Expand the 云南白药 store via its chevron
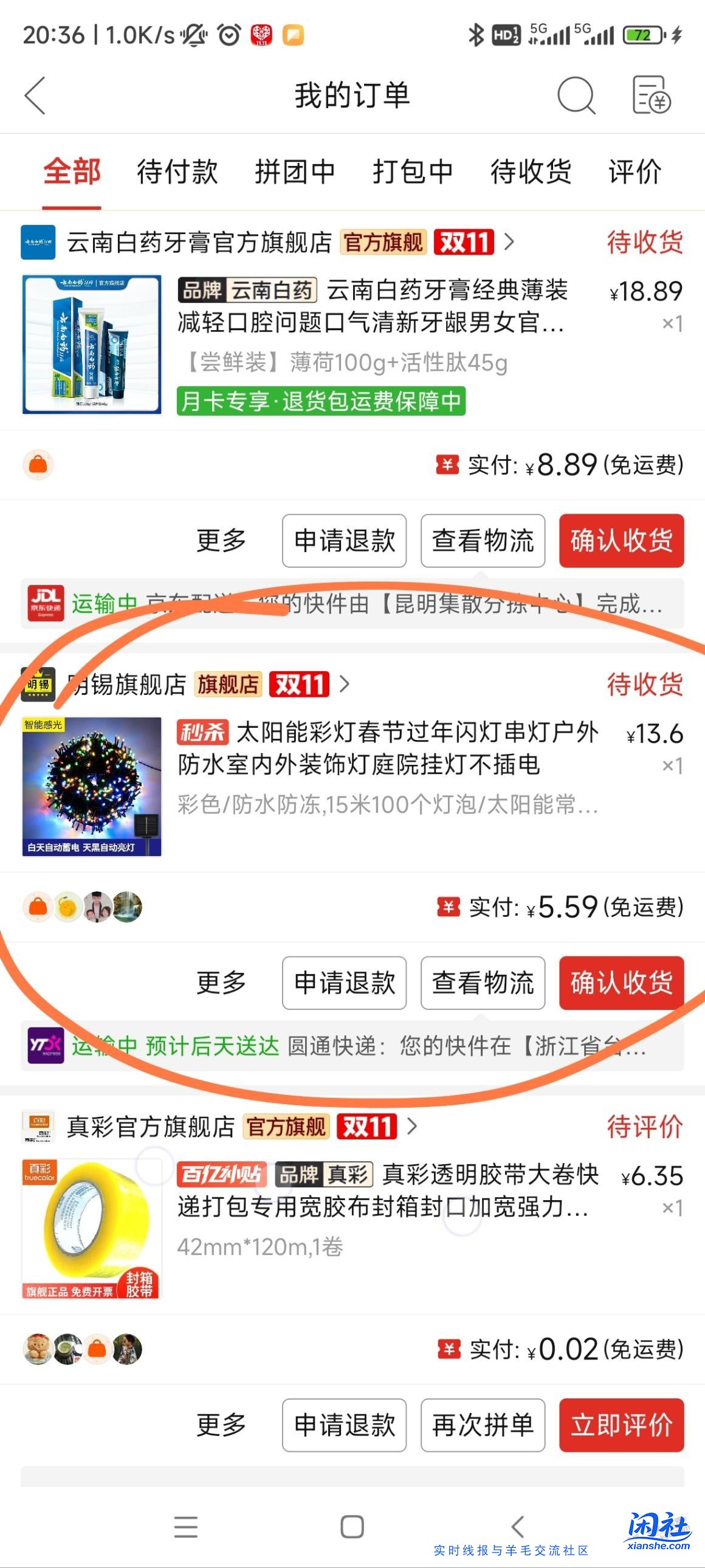 [509, 242]
